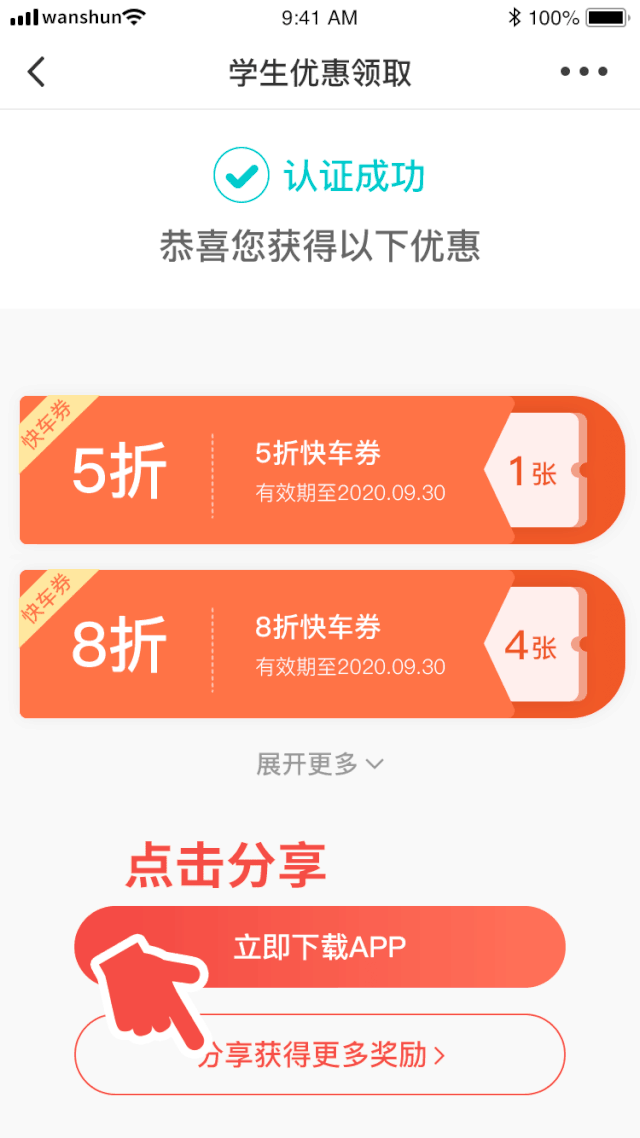Open the three-dot overflow menu

tap(583, 72)
